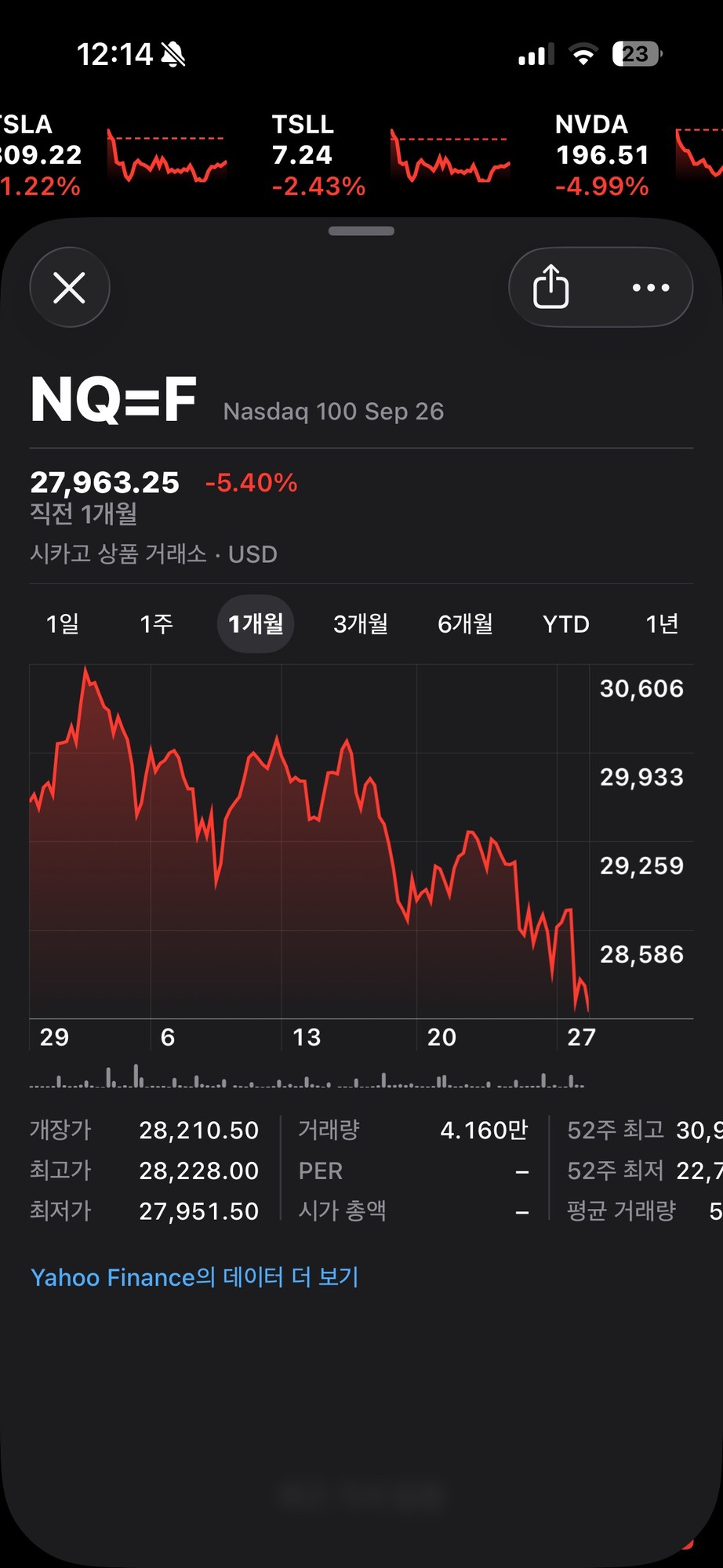Show the 3개월 chart
Screen dimensions: 723x1568
point(361,624)
